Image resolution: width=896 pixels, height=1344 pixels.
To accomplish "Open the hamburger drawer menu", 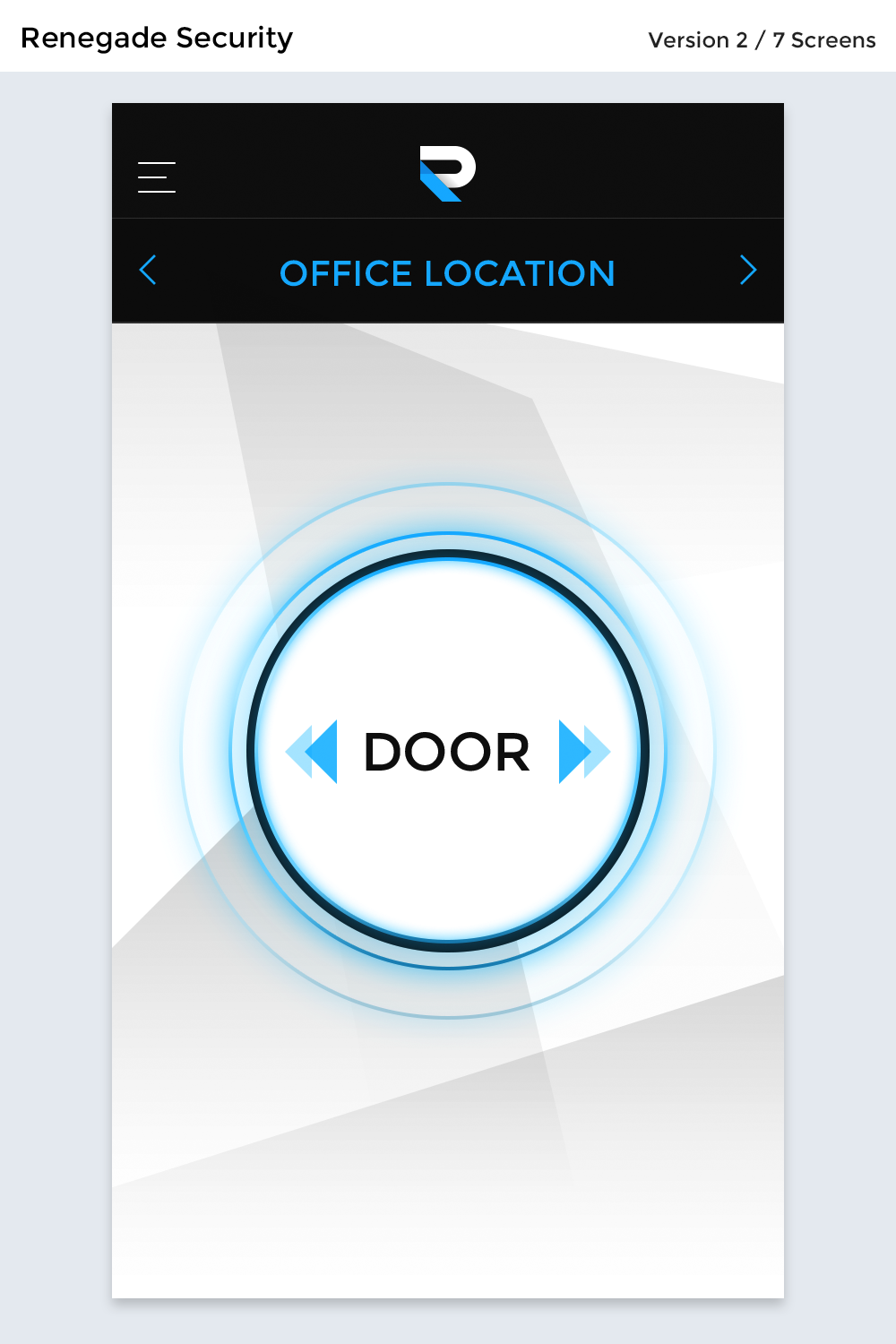I will (157, 177).
